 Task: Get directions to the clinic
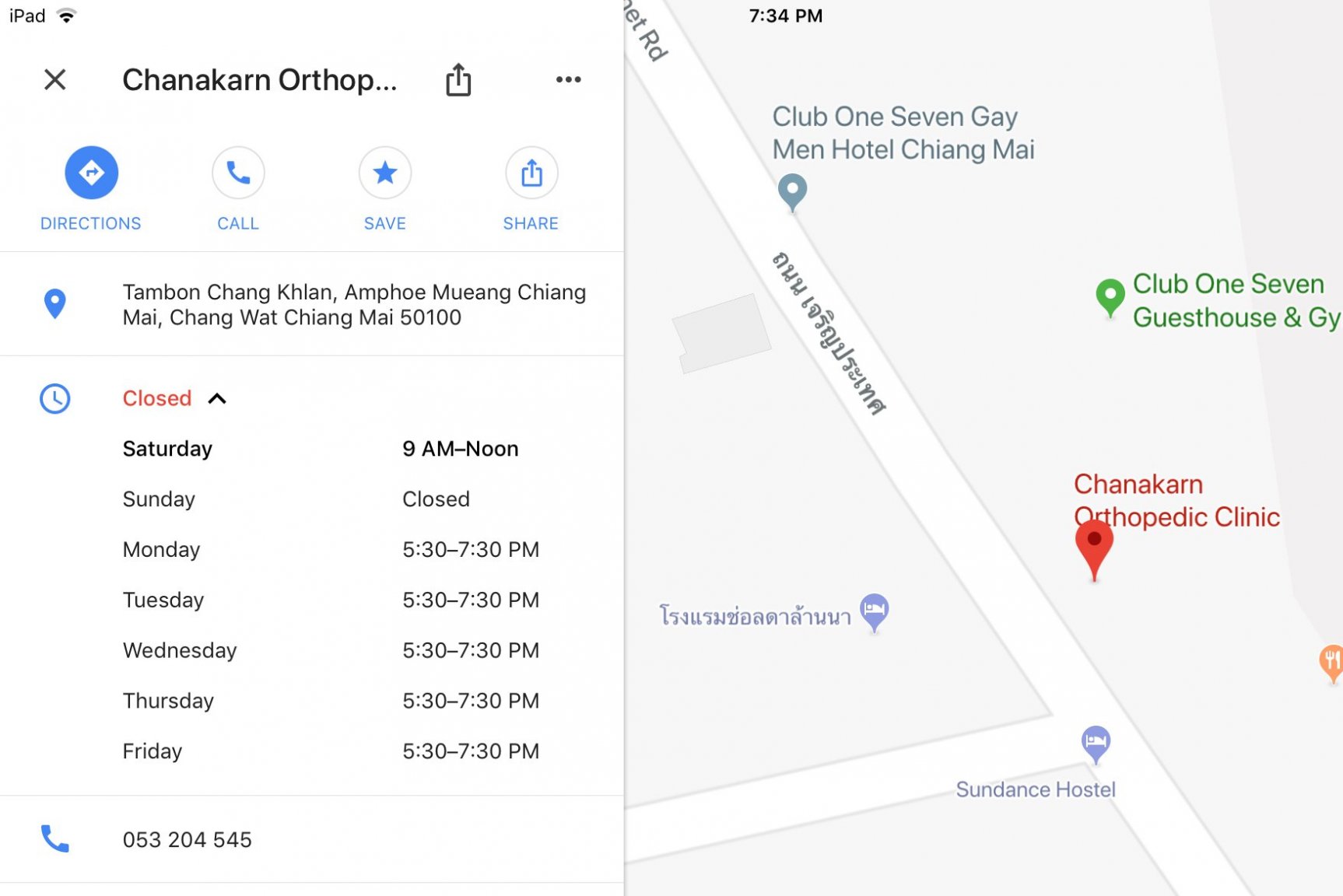tap(91, 173)
